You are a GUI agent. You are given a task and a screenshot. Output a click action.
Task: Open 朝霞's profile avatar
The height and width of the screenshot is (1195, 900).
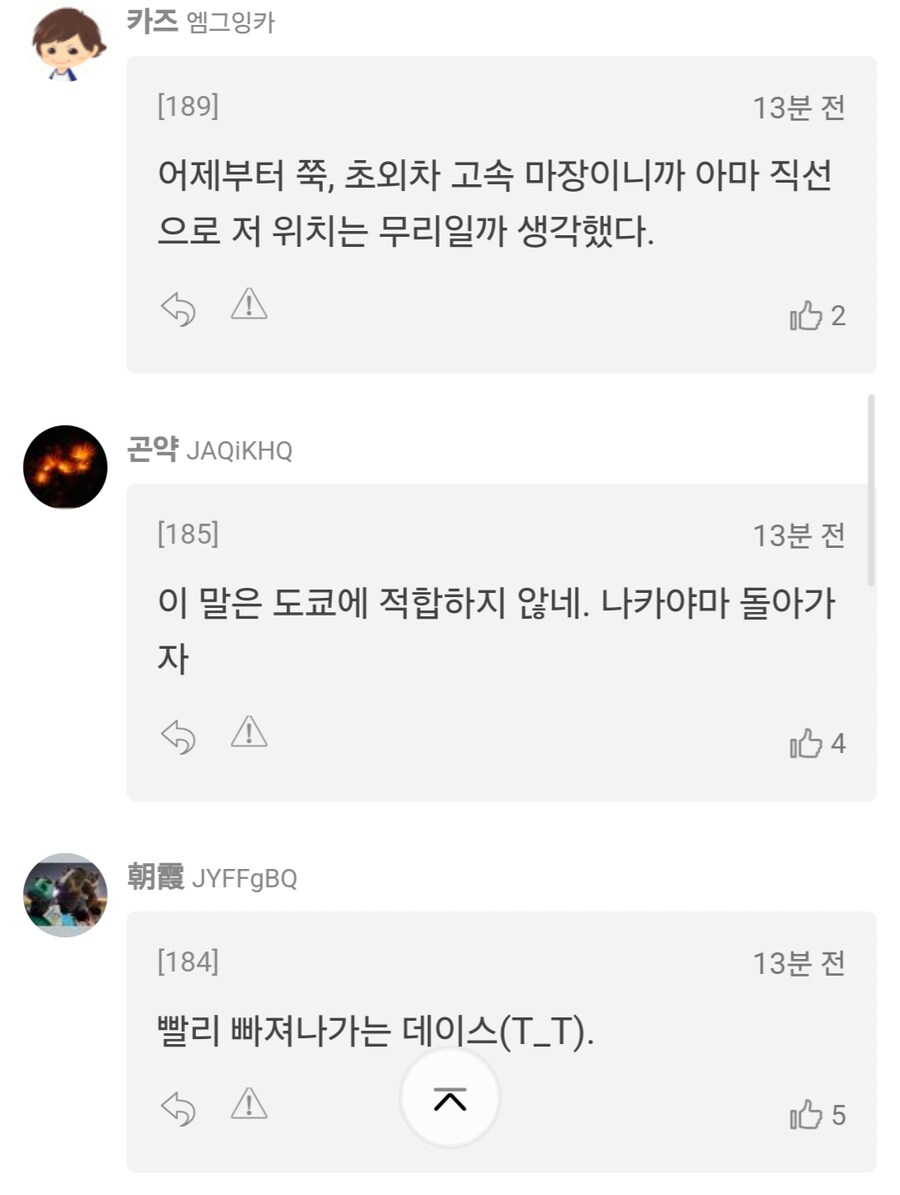pyautogui.click(x=65, y=894)
